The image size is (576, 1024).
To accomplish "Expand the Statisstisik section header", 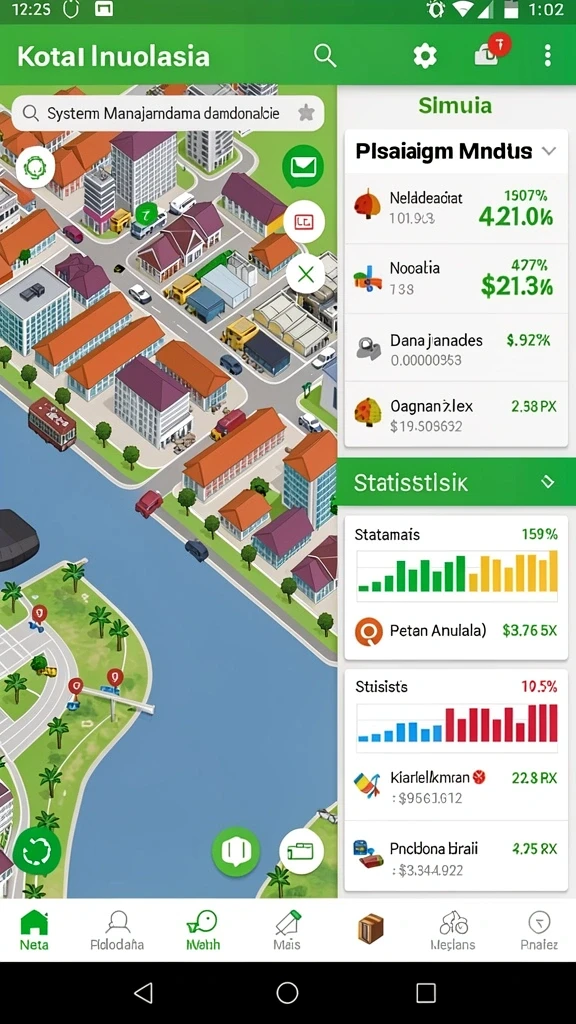I will [x=456, y=482].
